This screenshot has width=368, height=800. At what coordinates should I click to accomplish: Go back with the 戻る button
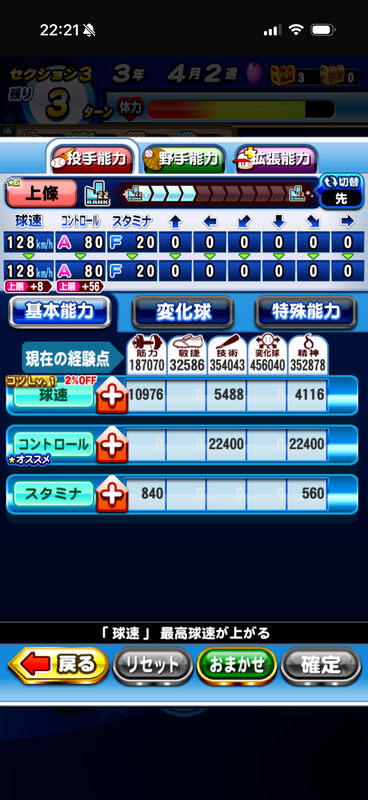click(x=59, y=665)
